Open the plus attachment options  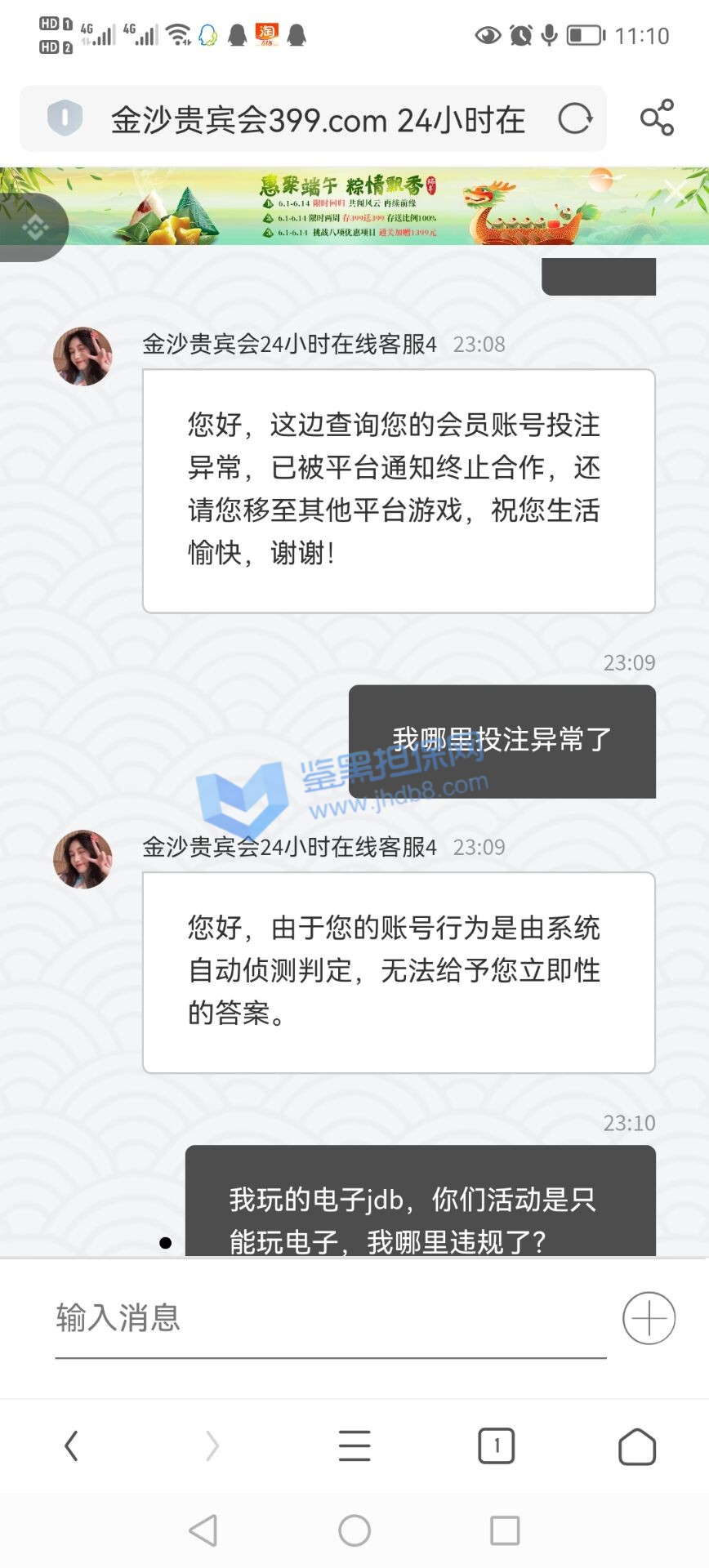coord(649,1318)
